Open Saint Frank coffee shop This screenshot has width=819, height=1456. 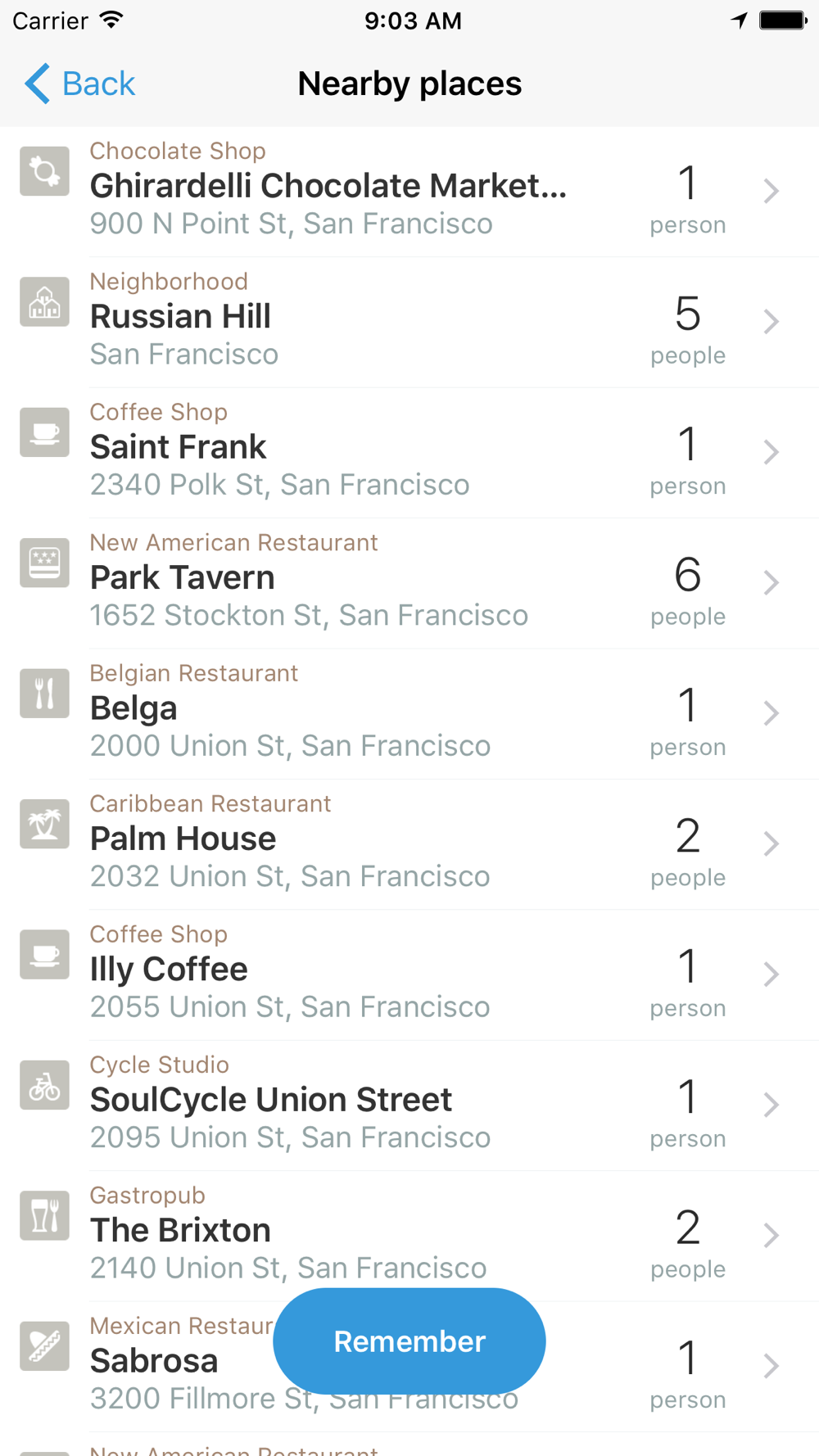(328, 448)
